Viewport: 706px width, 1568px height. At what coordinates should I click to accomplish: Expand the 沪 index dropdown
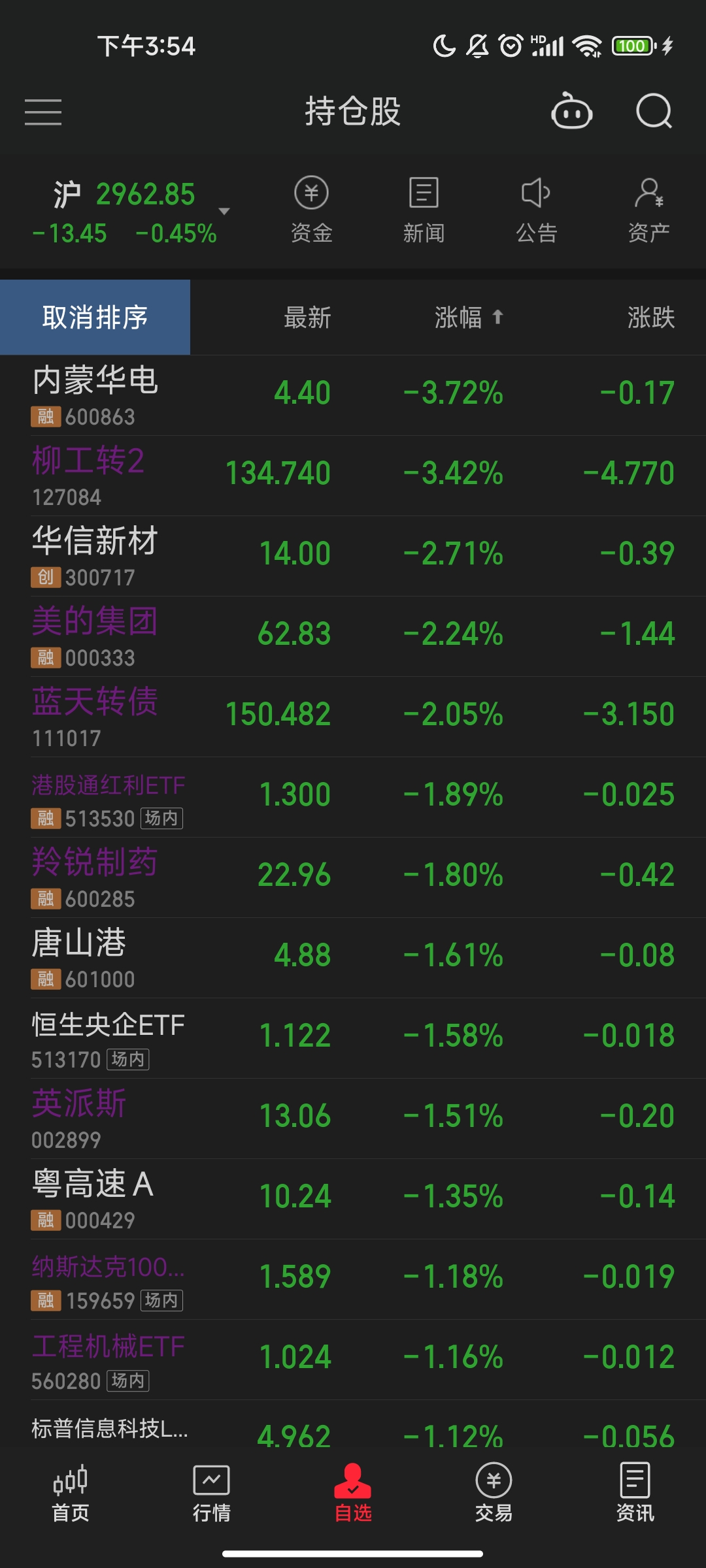click(x=224, y=211)
